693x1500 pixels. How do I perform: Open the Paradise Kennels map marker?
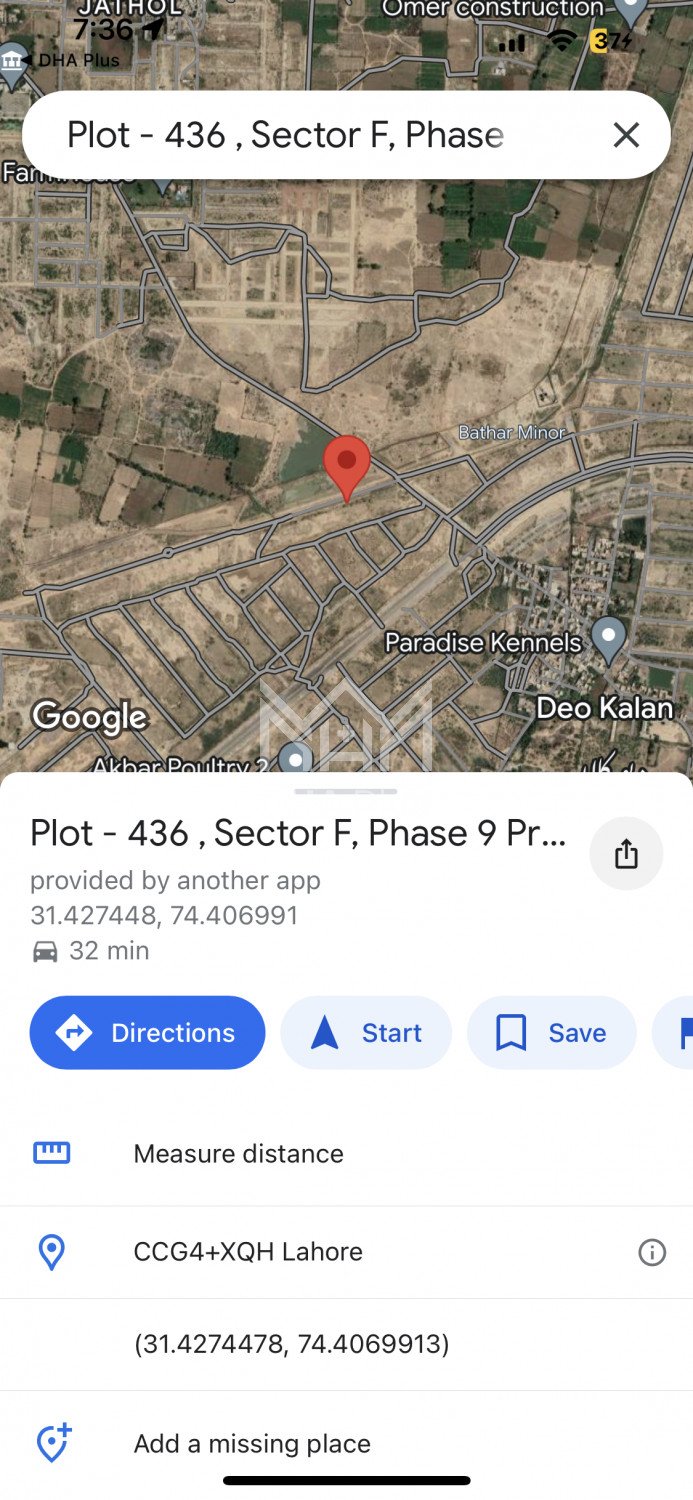tap(608, 636)
